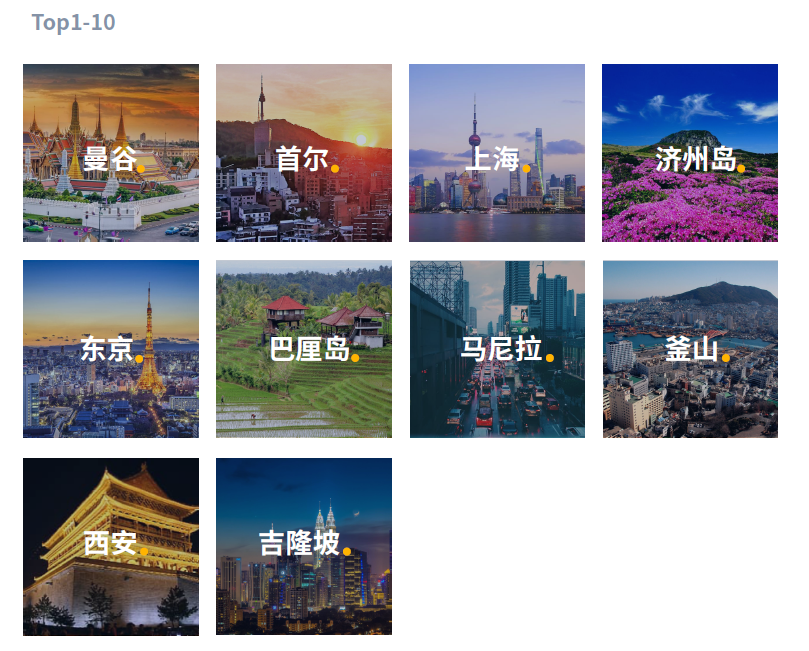Open the 上海 destination tile

(496, 153)
